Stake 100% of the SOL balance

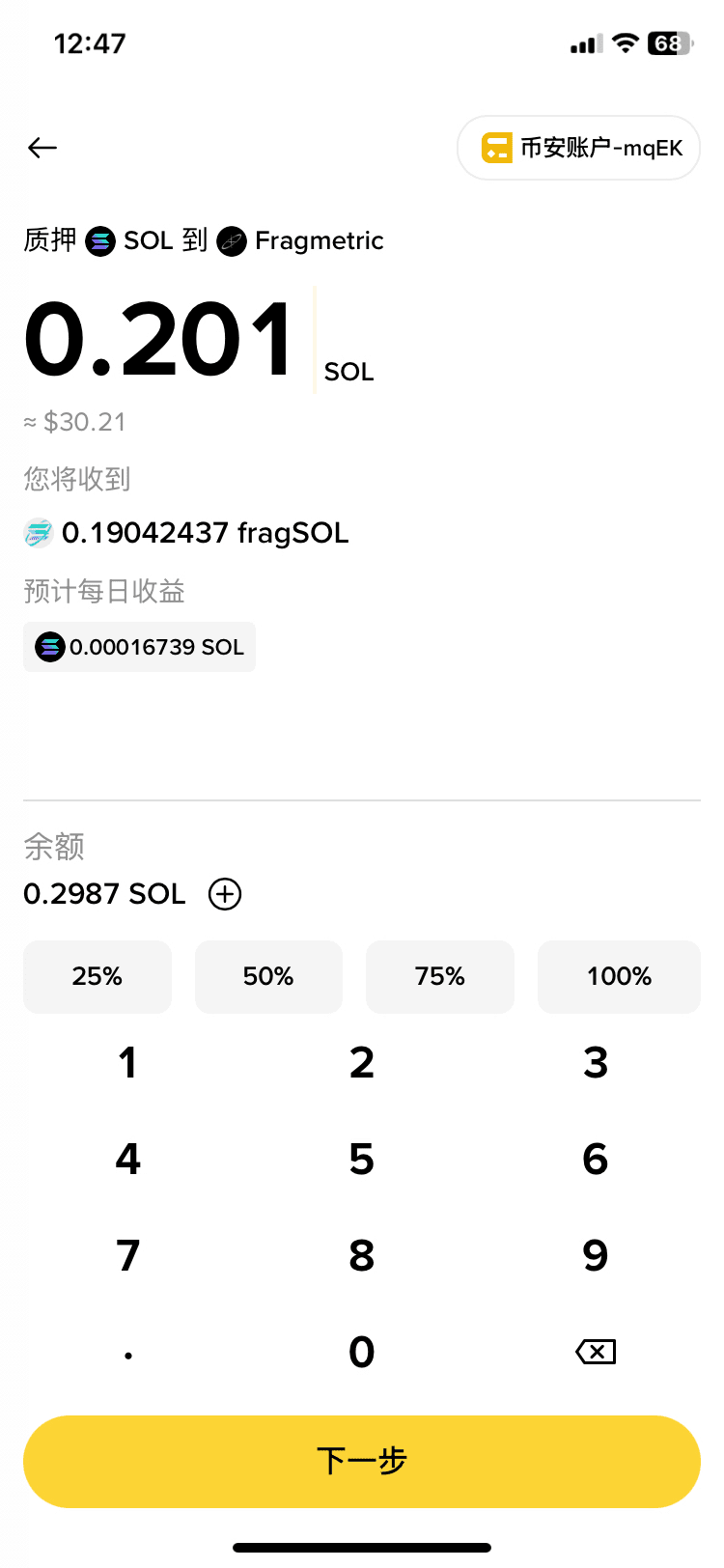point(619,976)
